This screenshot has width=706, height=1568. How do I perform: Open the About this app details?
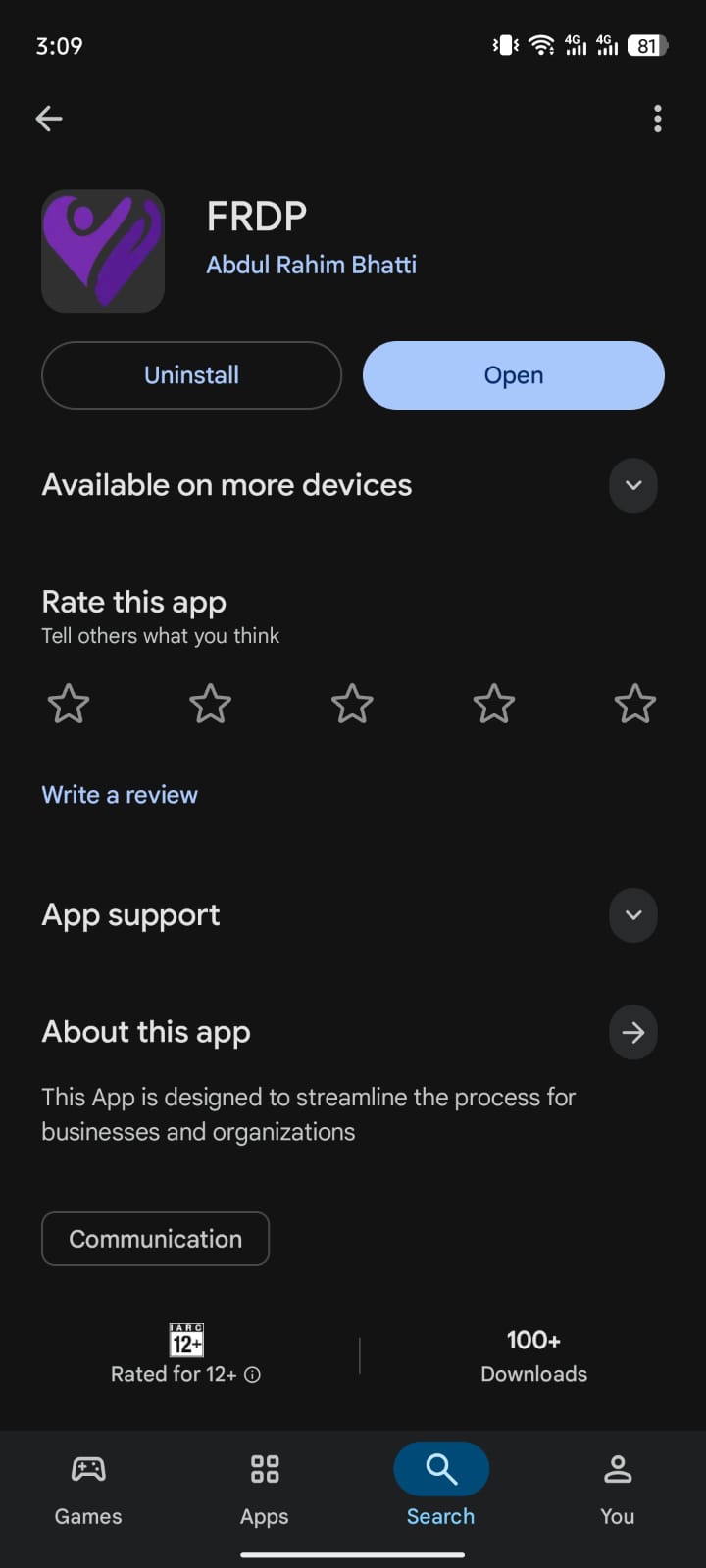[x=633, y=1032]
